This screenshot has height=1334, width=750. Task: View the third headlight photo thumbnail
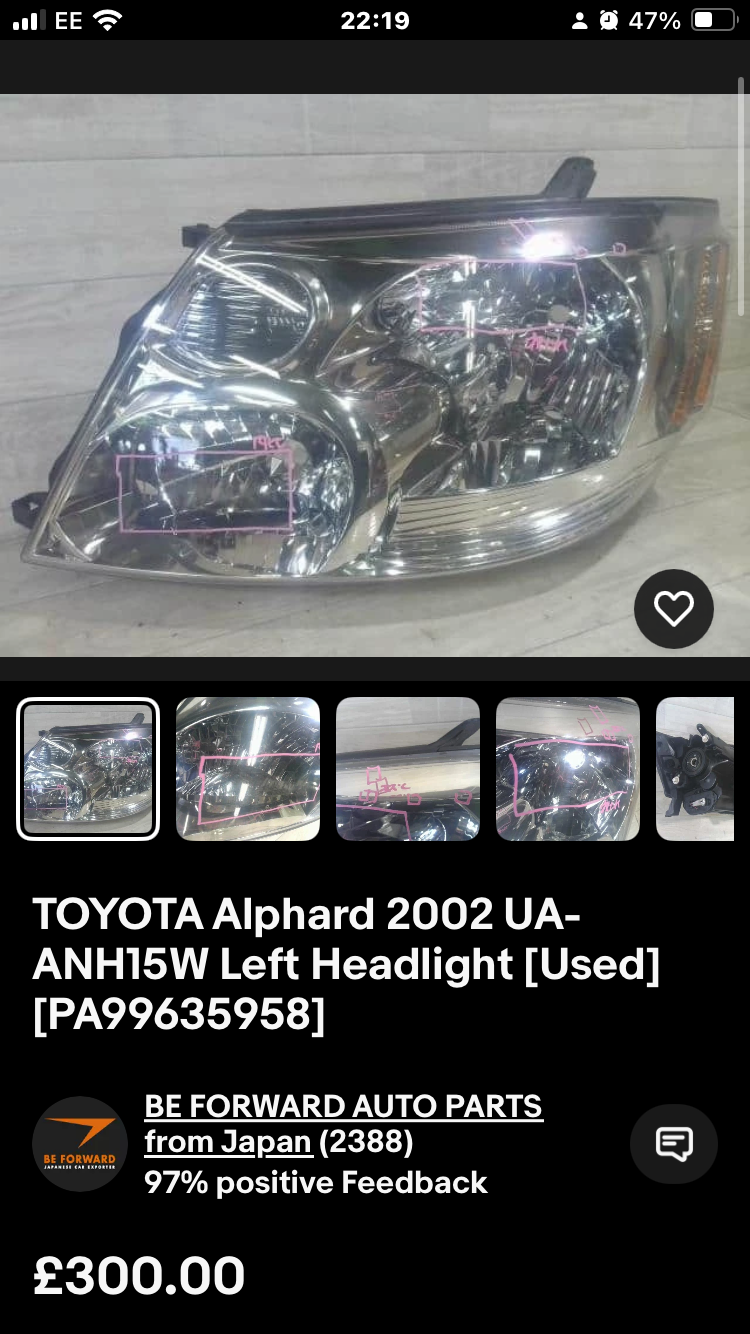click(x=408, y=769)
